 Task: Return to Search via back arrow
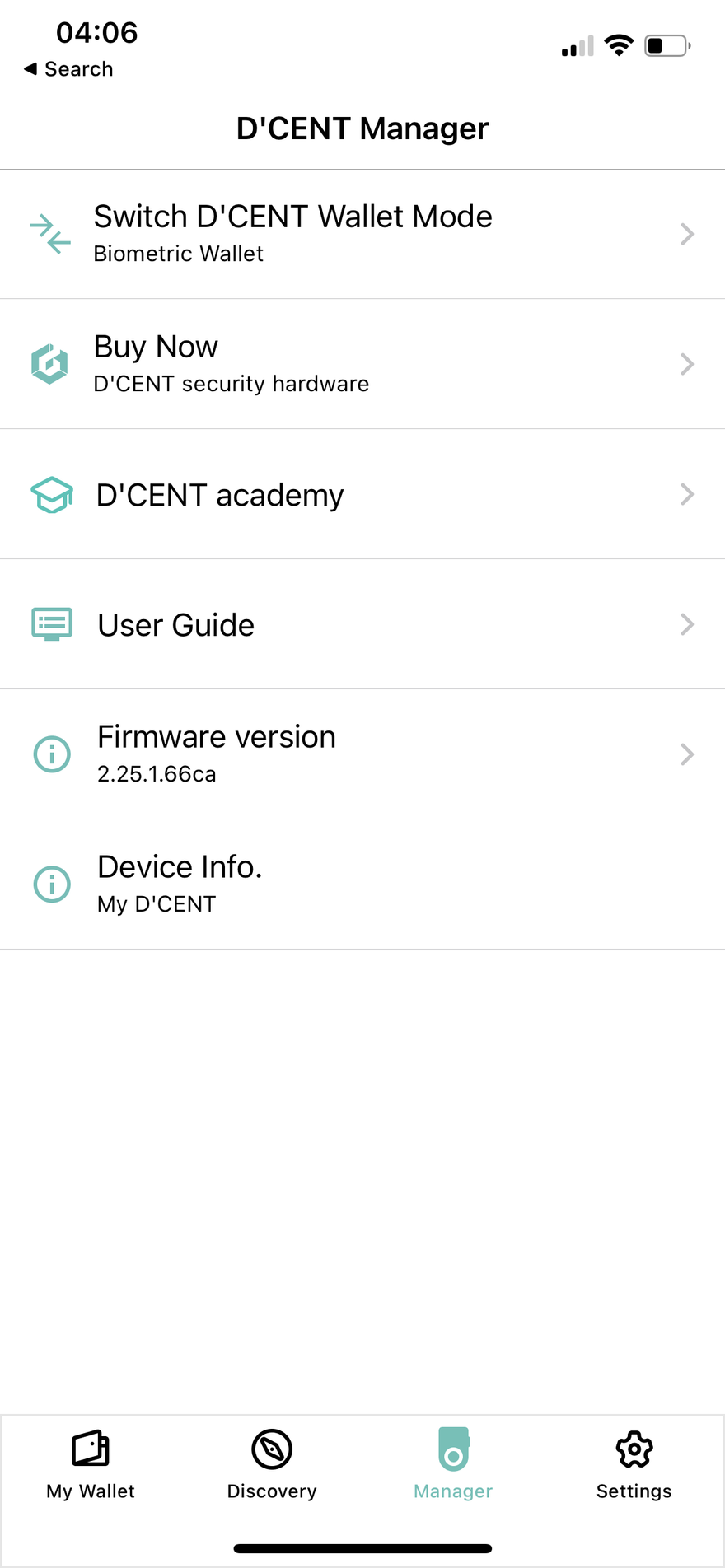pos(68,69)
